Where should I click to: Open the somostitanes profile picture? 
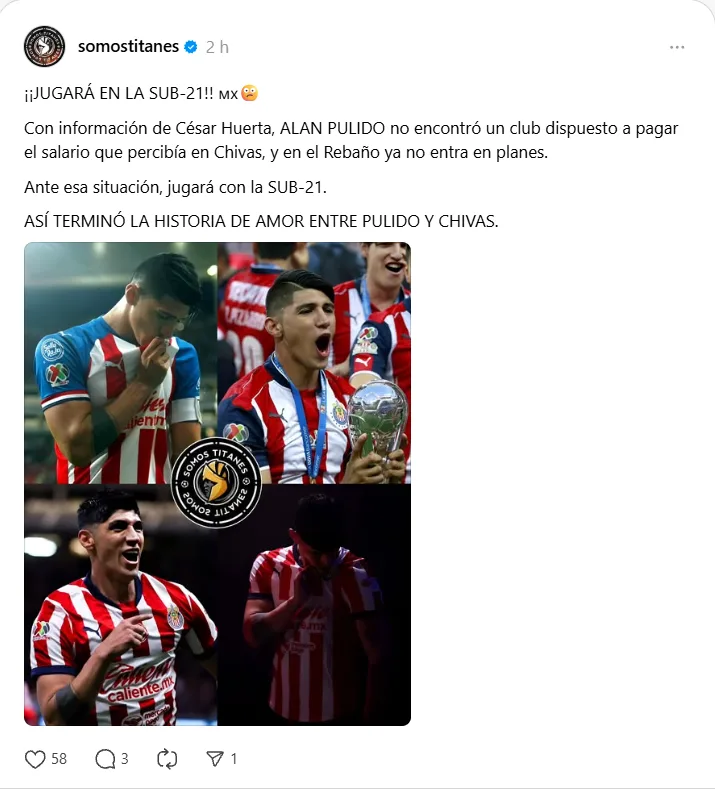(44, 47)
